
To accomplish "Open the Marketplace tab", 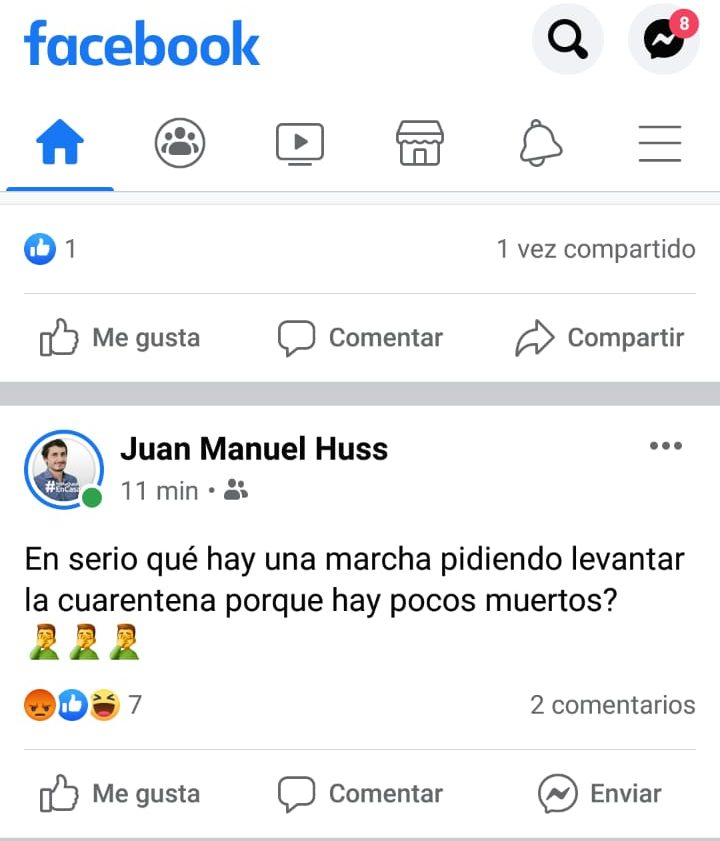I will (x=420, y=144).
